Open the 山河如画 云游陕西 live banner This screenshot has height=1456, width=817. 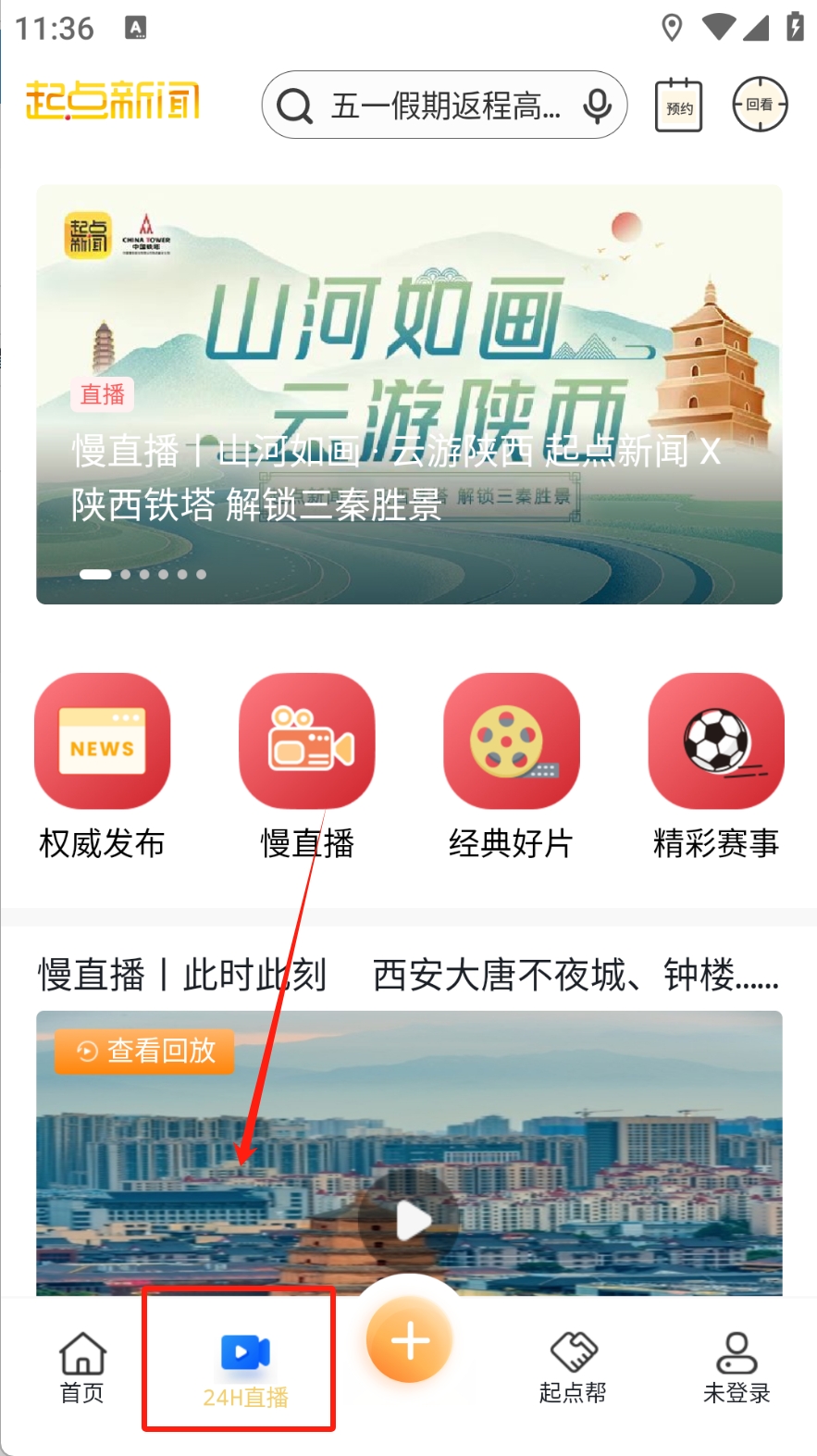click(x=409, y=394)
